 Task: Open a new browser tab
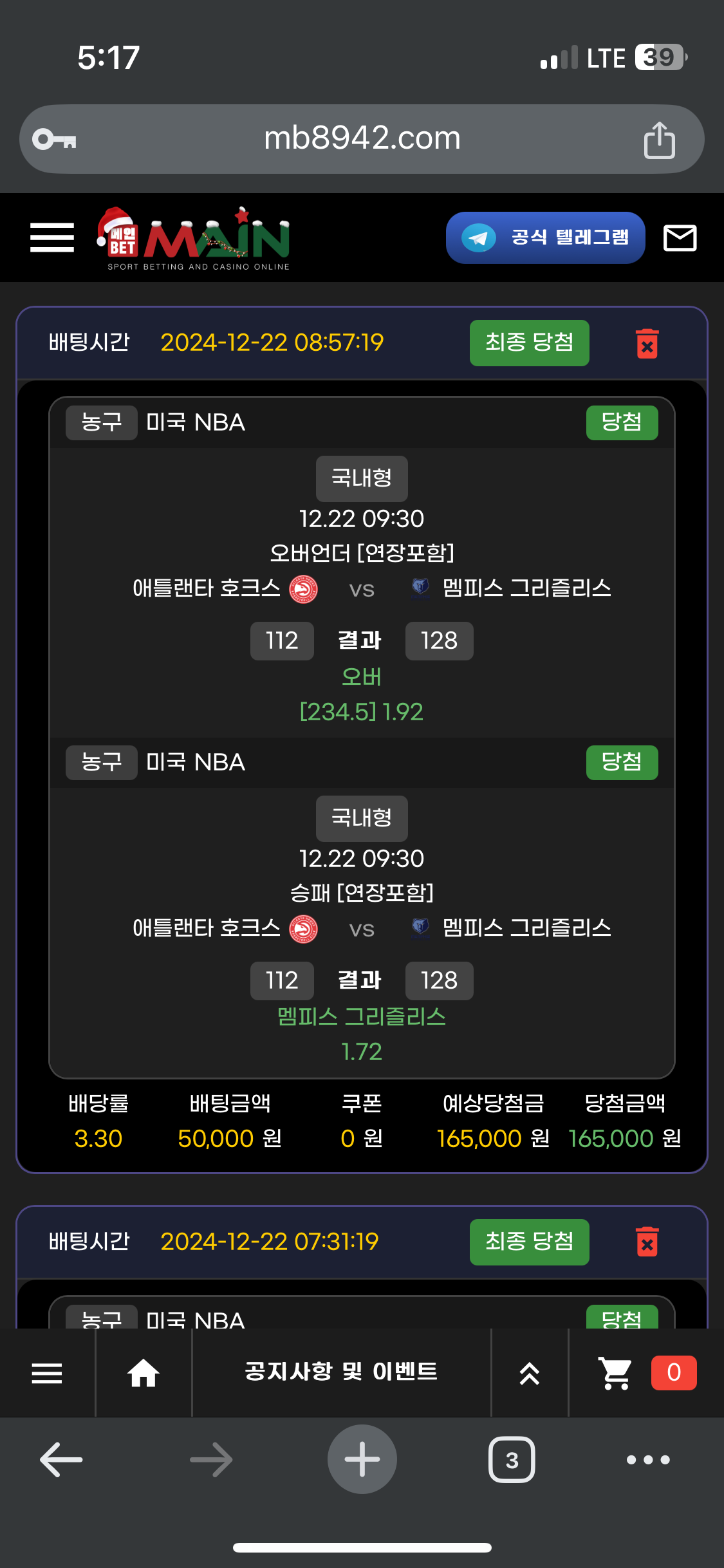tap(362, 1459)
